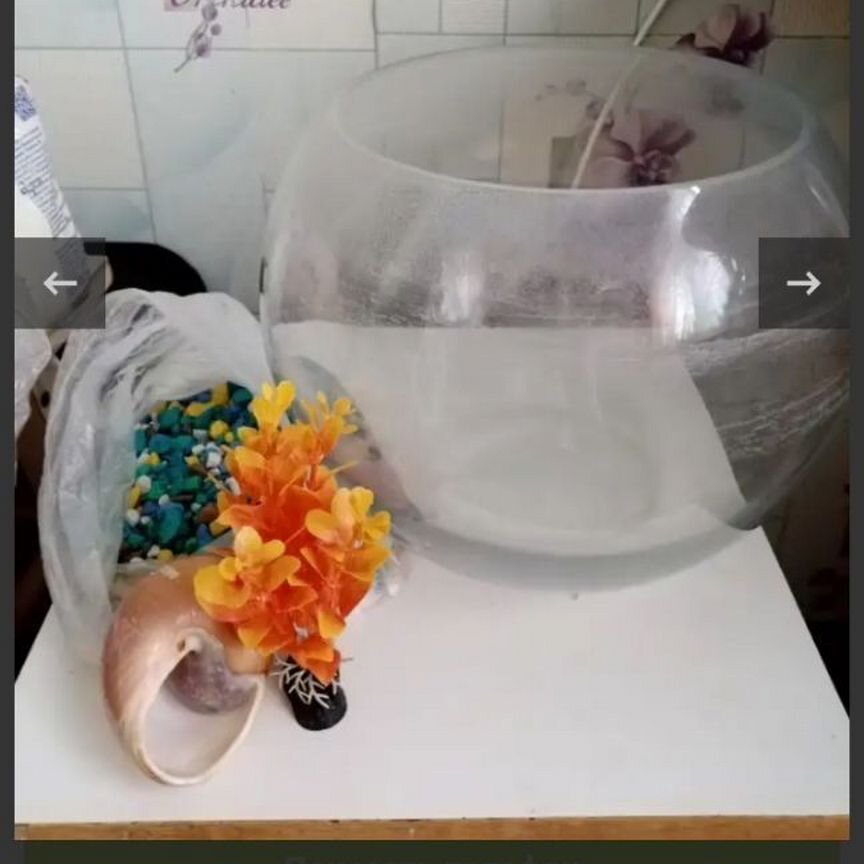
Task: Go to the previous photo
Action: click(60, 284)
